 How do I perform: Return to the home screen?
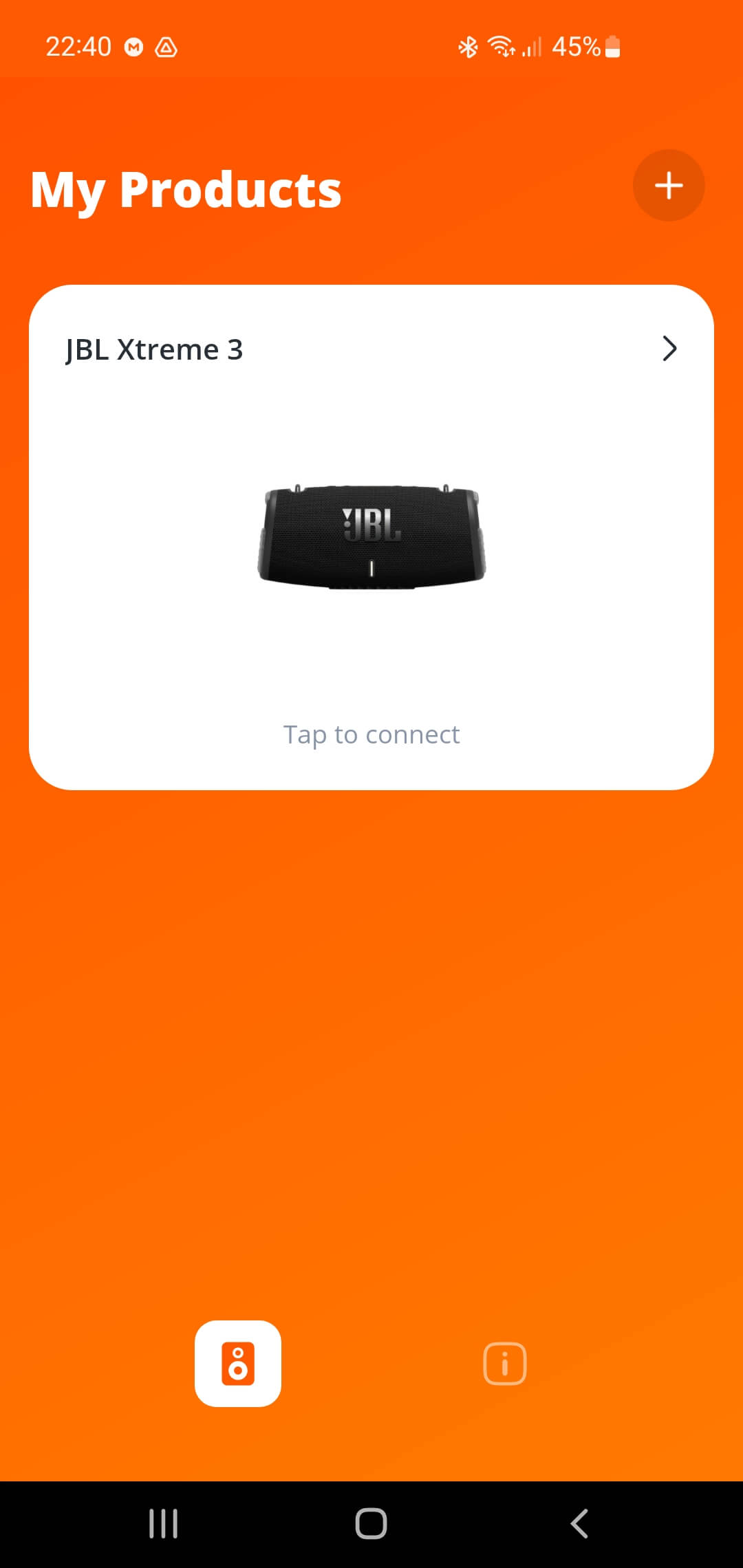point(371,1523)
